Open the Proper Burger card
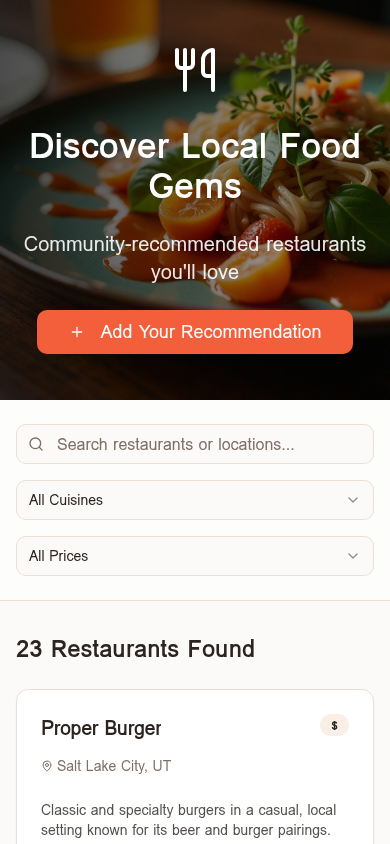Screen dimensions: 390x844 click(195, 767)
